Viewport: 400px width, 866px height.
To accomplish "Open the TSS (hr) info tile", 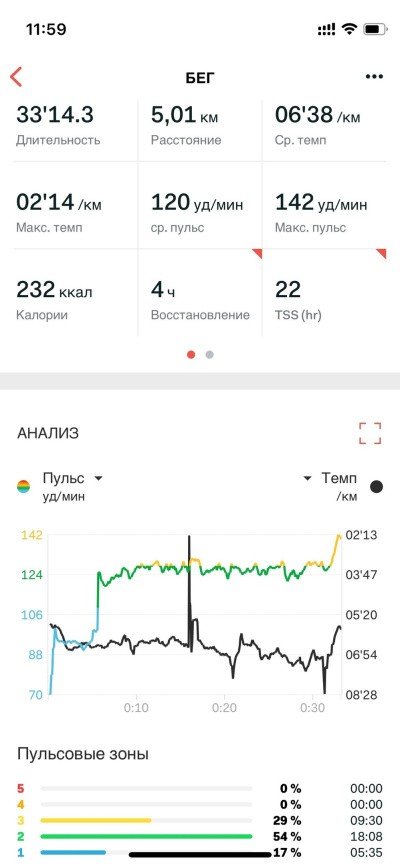I will pyautogui.click(x=324, y=293).
